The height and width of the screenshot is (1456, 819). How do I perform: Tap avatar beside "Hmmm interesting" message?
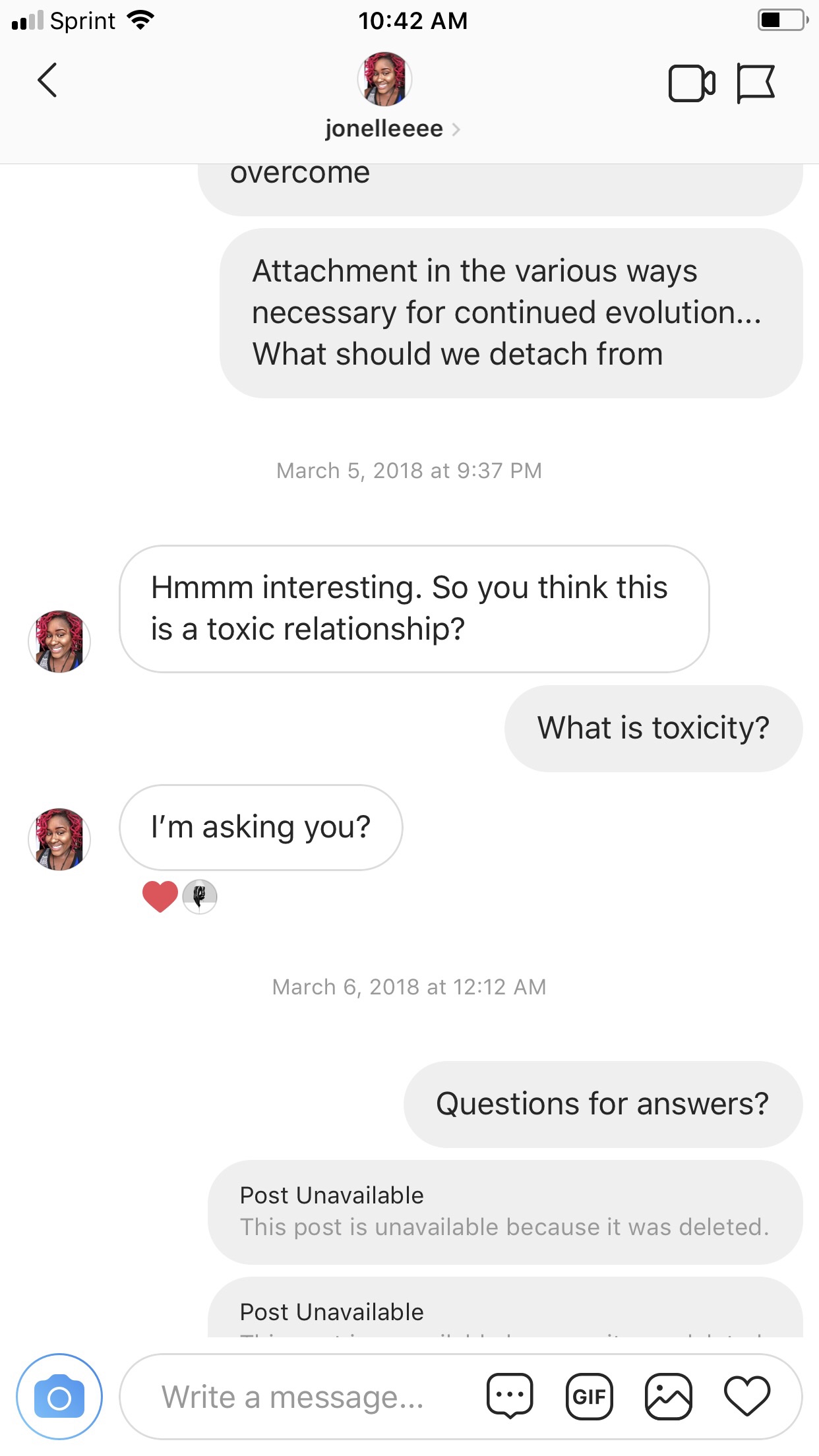pos(59,641)
